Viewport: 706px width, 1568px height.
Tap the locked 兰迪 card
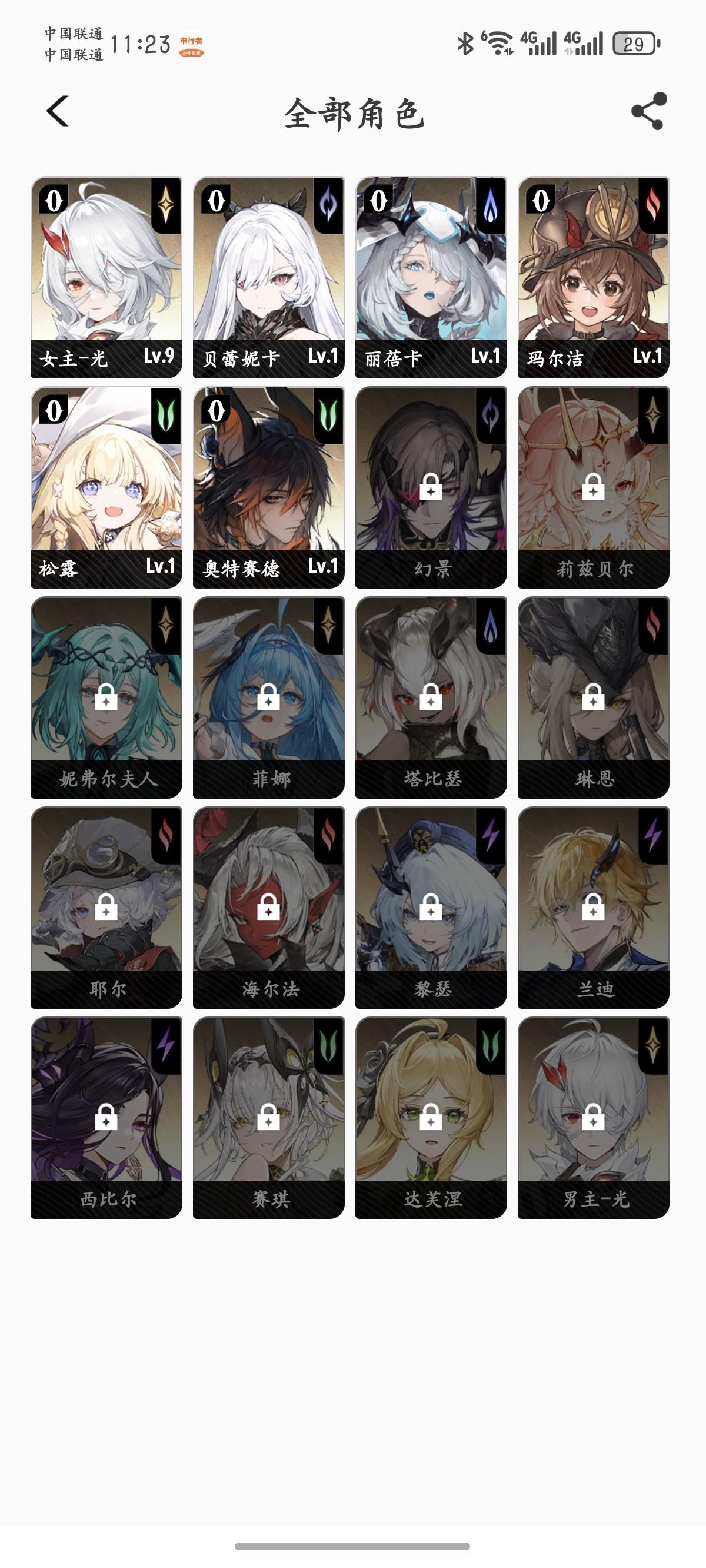pos(594,907)
